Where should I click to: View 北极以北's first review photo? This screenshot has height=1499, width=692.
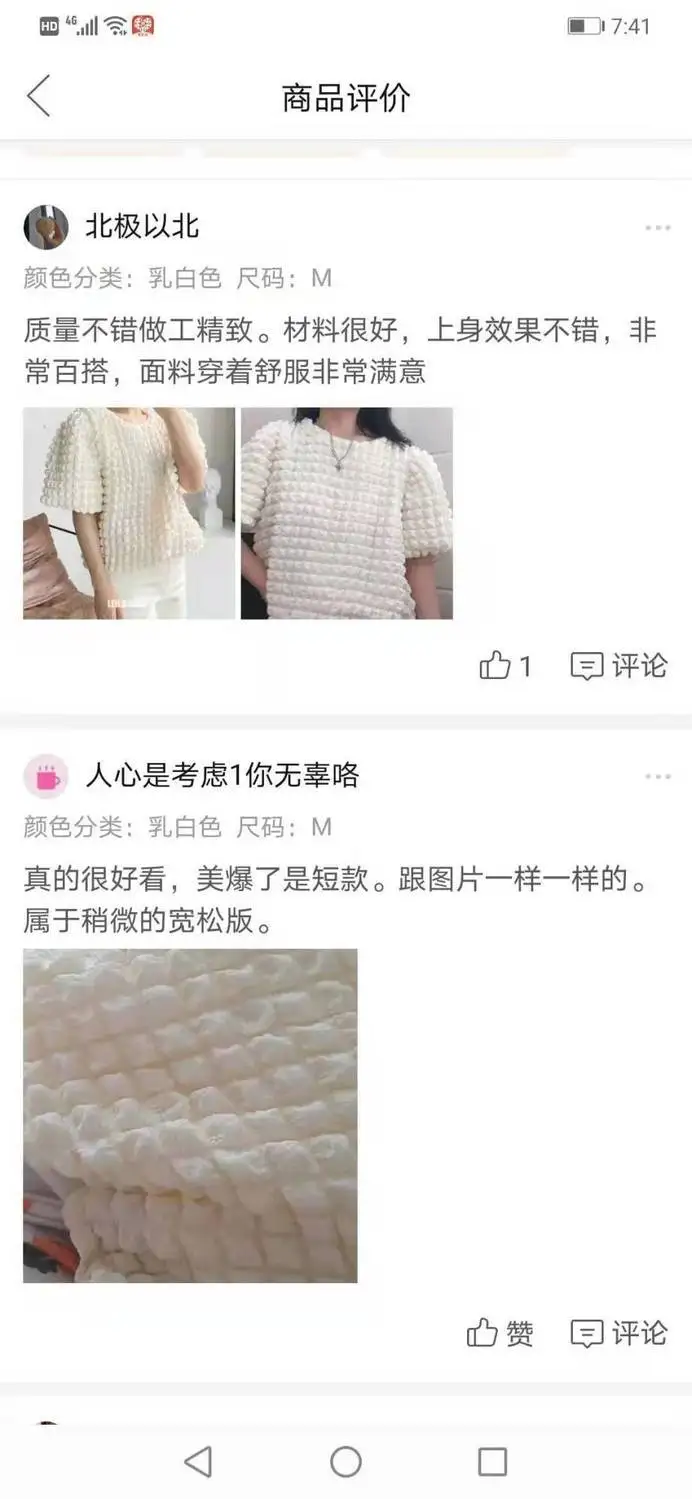click(129, 513)
